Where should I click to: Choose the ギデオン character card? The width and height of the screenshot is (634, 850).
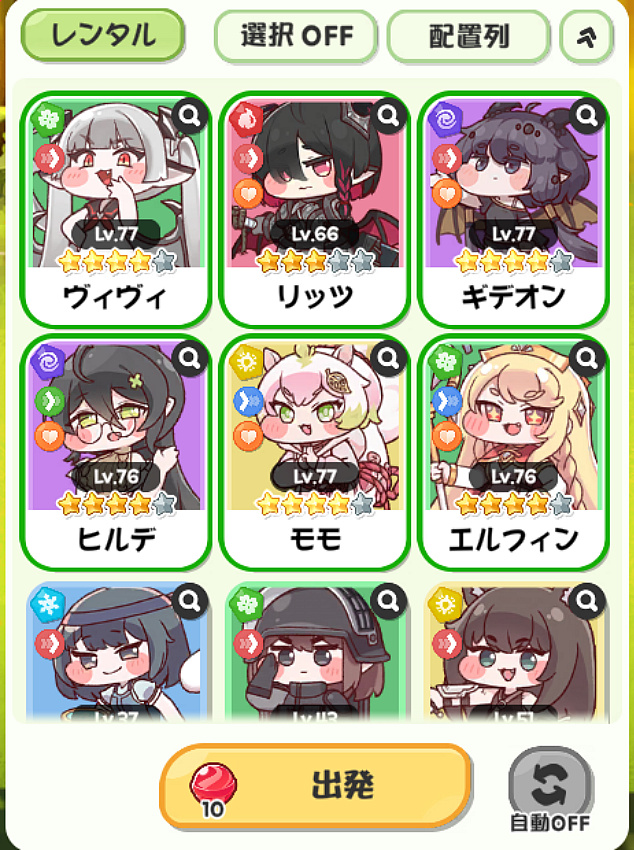click(x=511, y=210)
